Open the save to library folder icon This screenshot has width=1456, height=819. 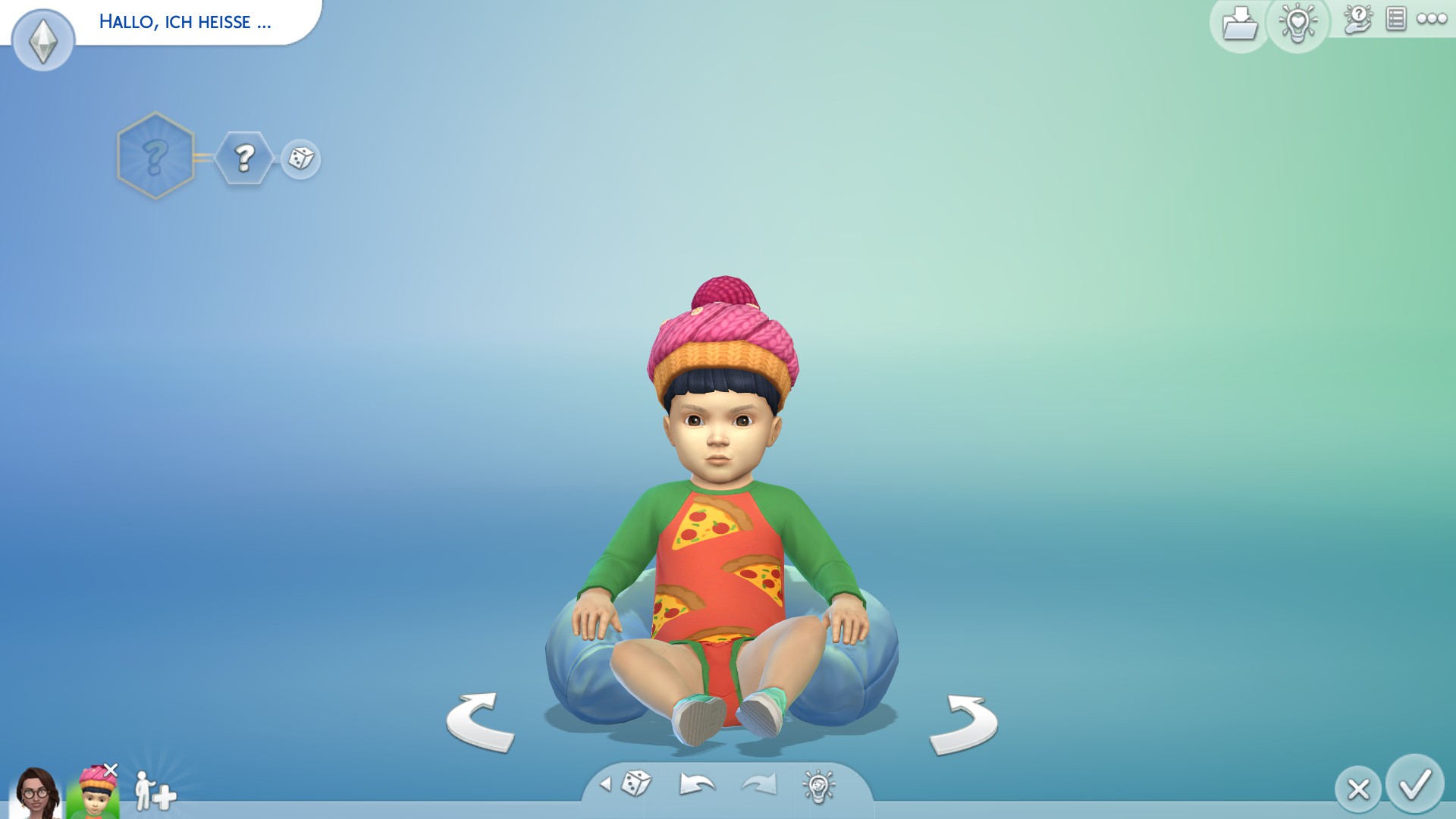point(1239,24)
